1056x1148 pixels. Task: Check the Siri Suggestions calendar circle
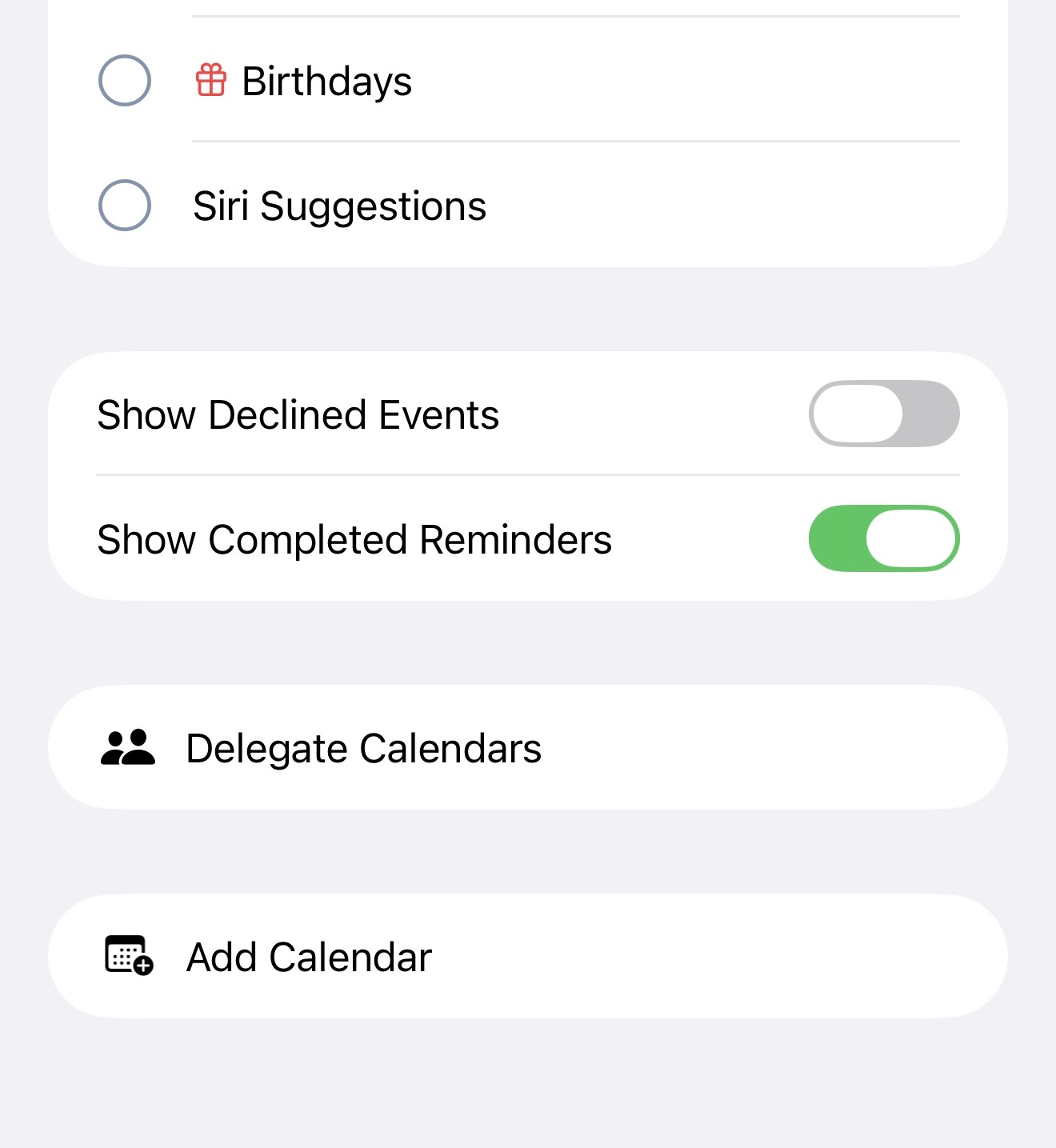coord(124,206)
